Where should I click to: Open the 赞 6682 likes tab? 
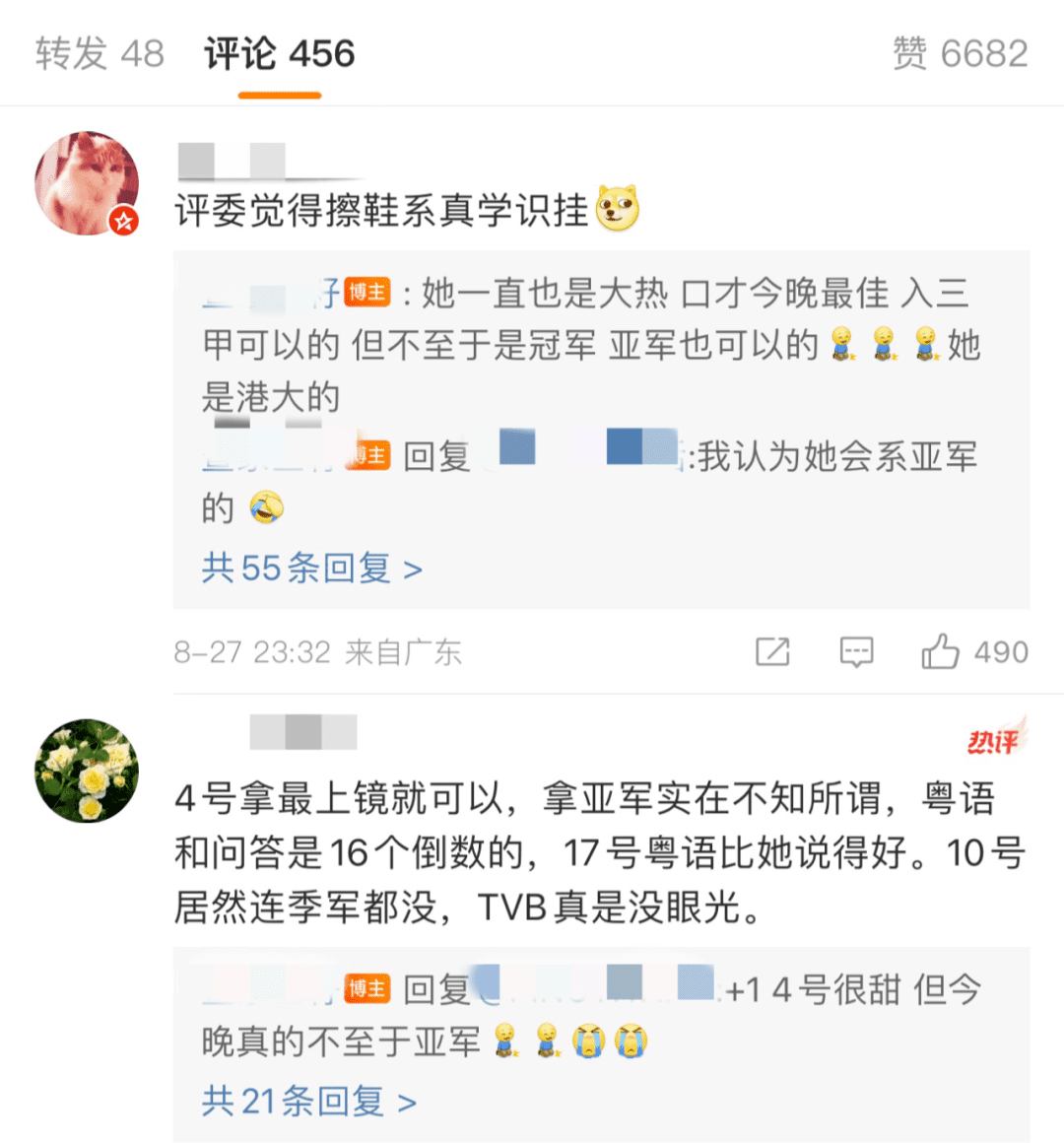(x=960, y=53)
